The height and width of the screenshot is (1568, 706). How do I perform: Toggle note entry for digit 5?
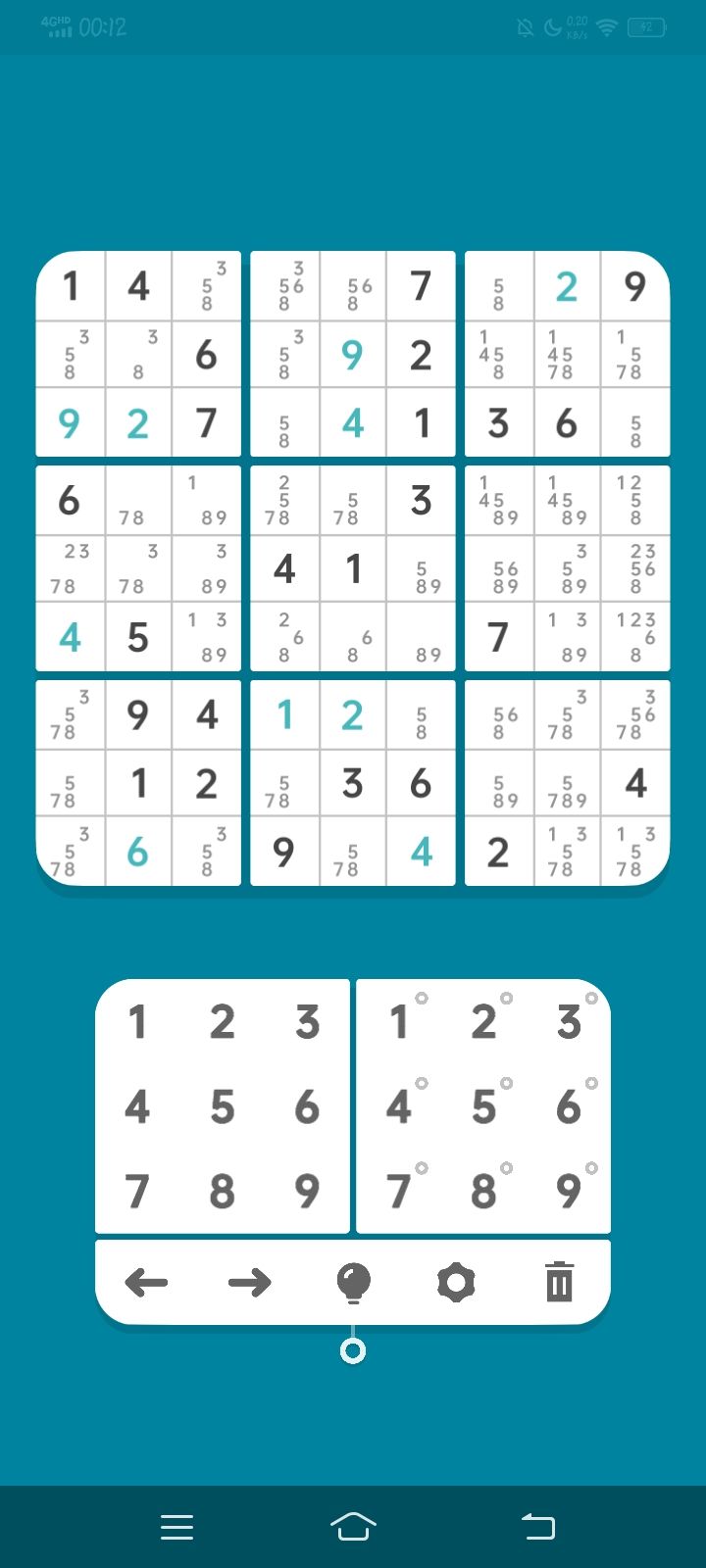(x=483, y=1107)
